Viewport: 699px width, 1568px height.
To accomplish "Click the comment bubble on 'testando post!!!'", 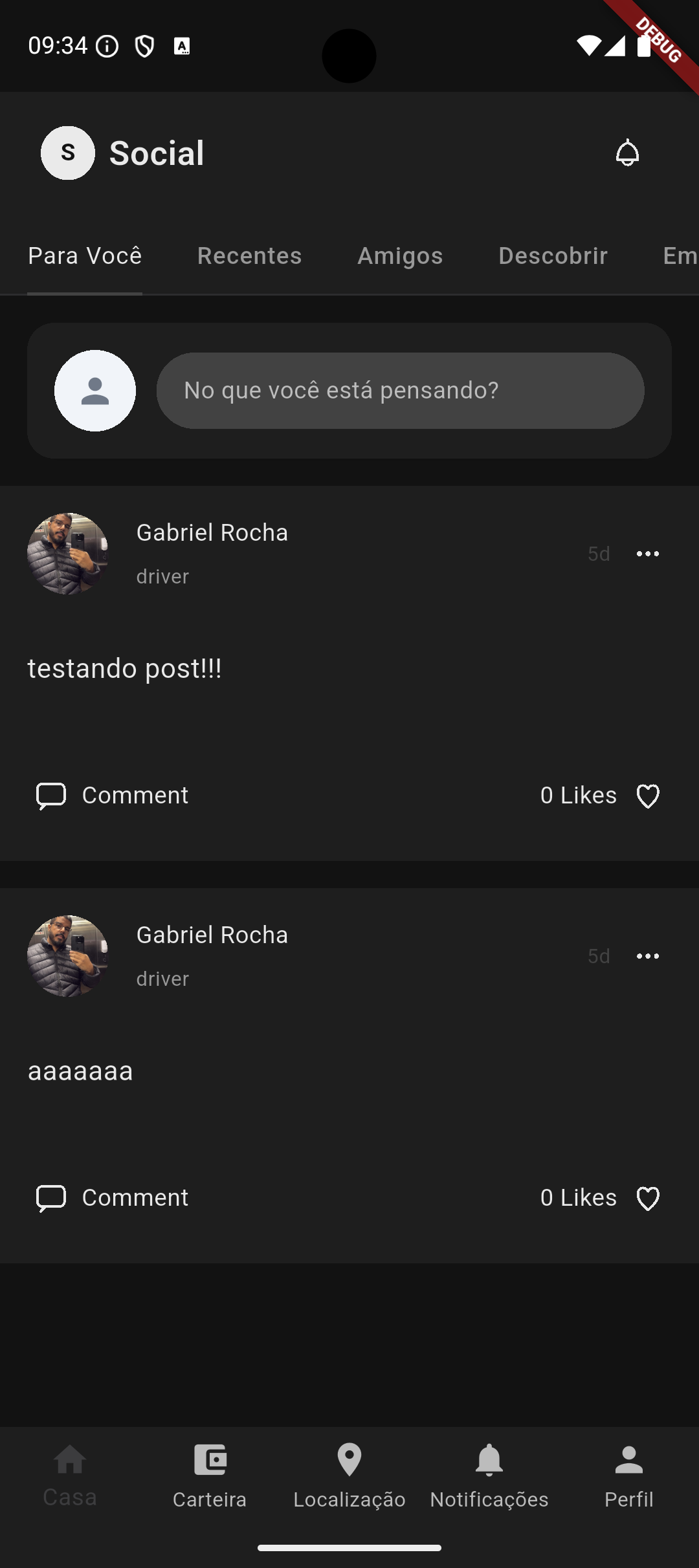I will 50,795.
